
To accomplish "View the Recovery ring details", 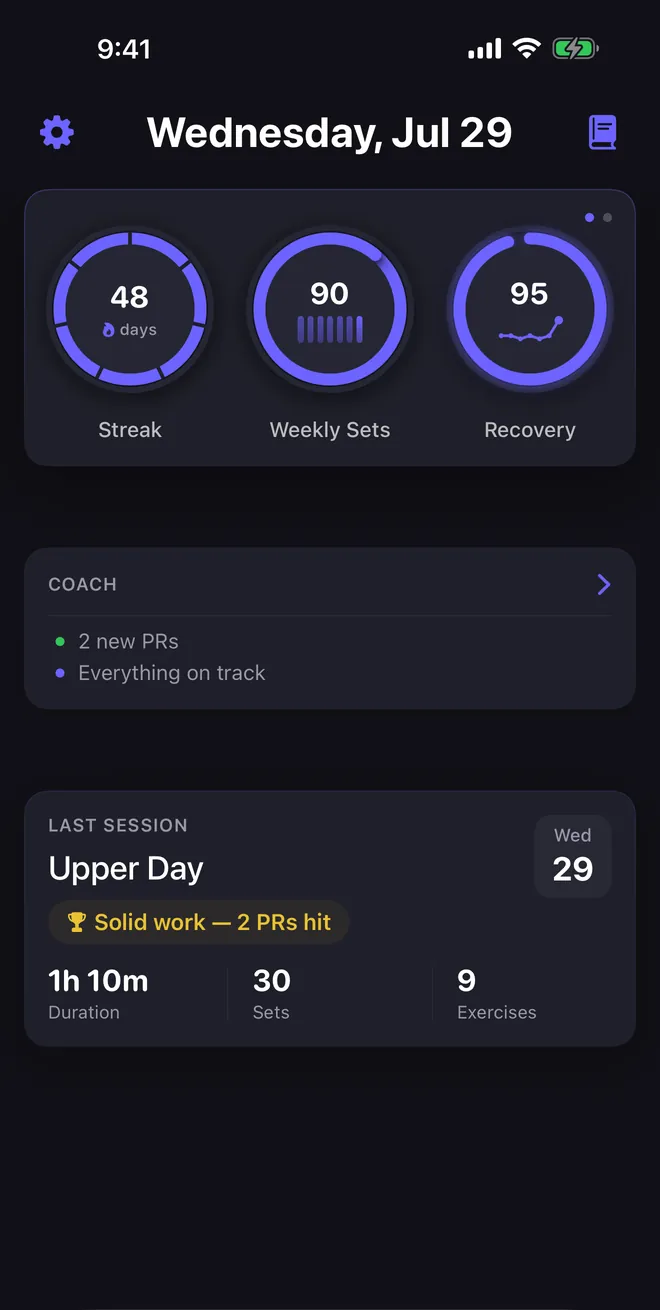I will pos(530,309).
